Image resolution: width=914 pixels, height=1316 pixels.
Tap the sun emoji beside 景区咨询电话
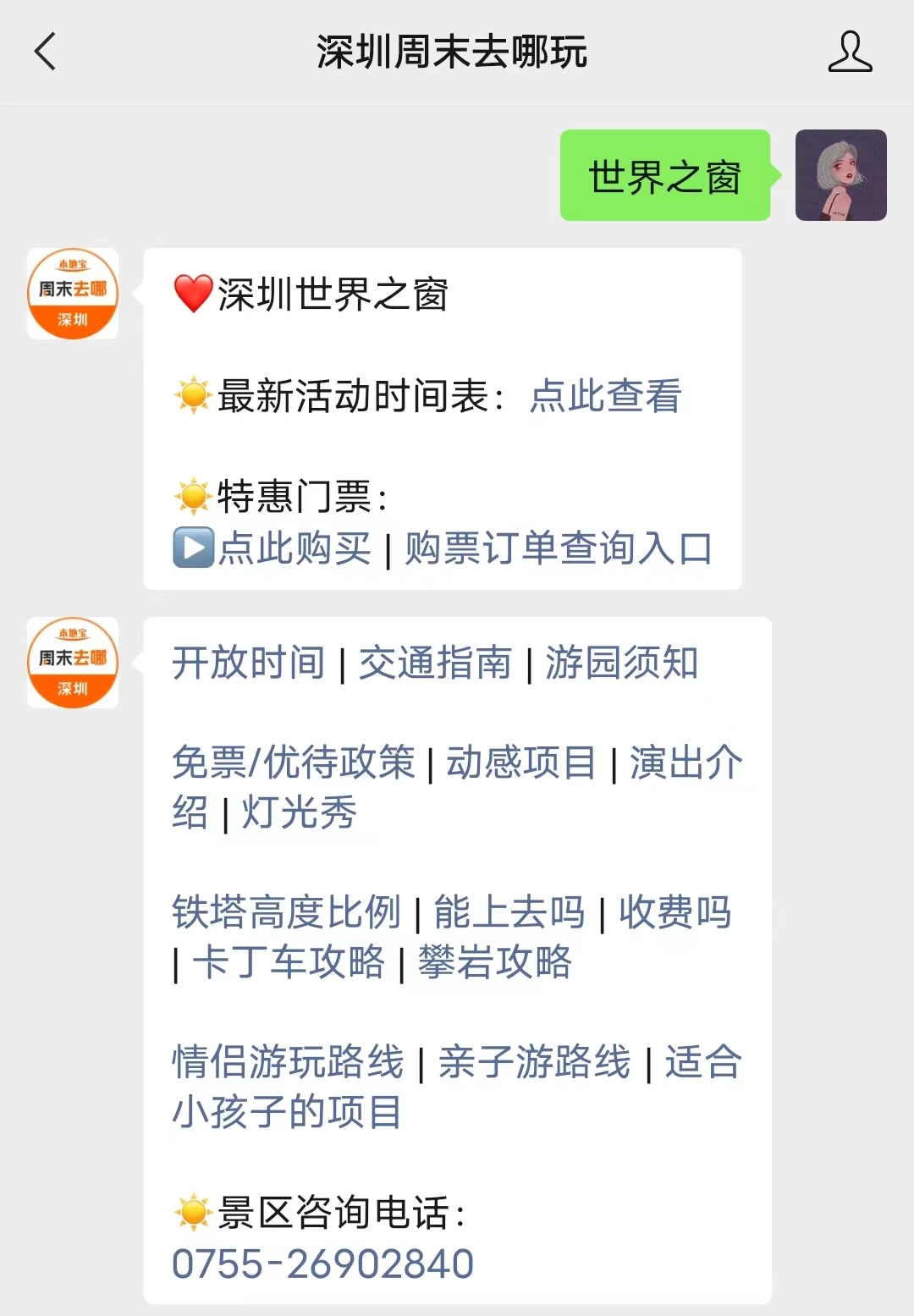(x=193, y=1213)
